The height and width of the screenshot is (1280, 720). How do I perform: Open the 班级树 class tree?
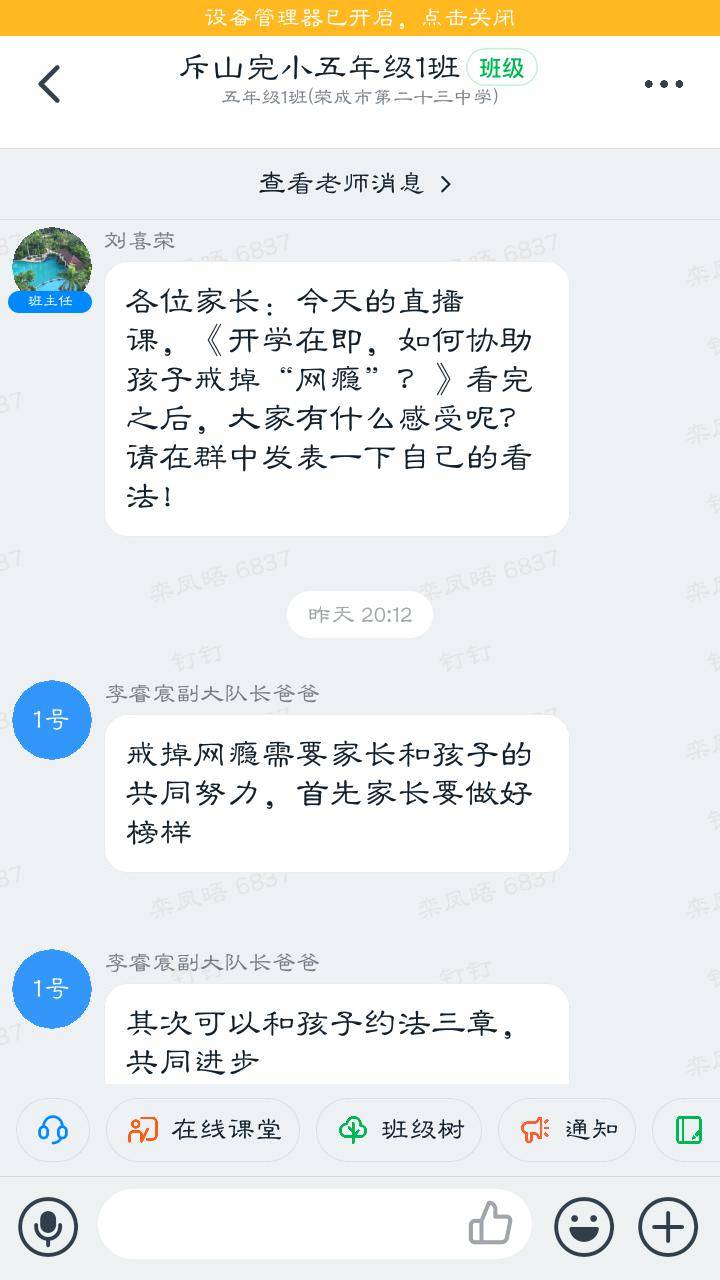pos(399,1129)
